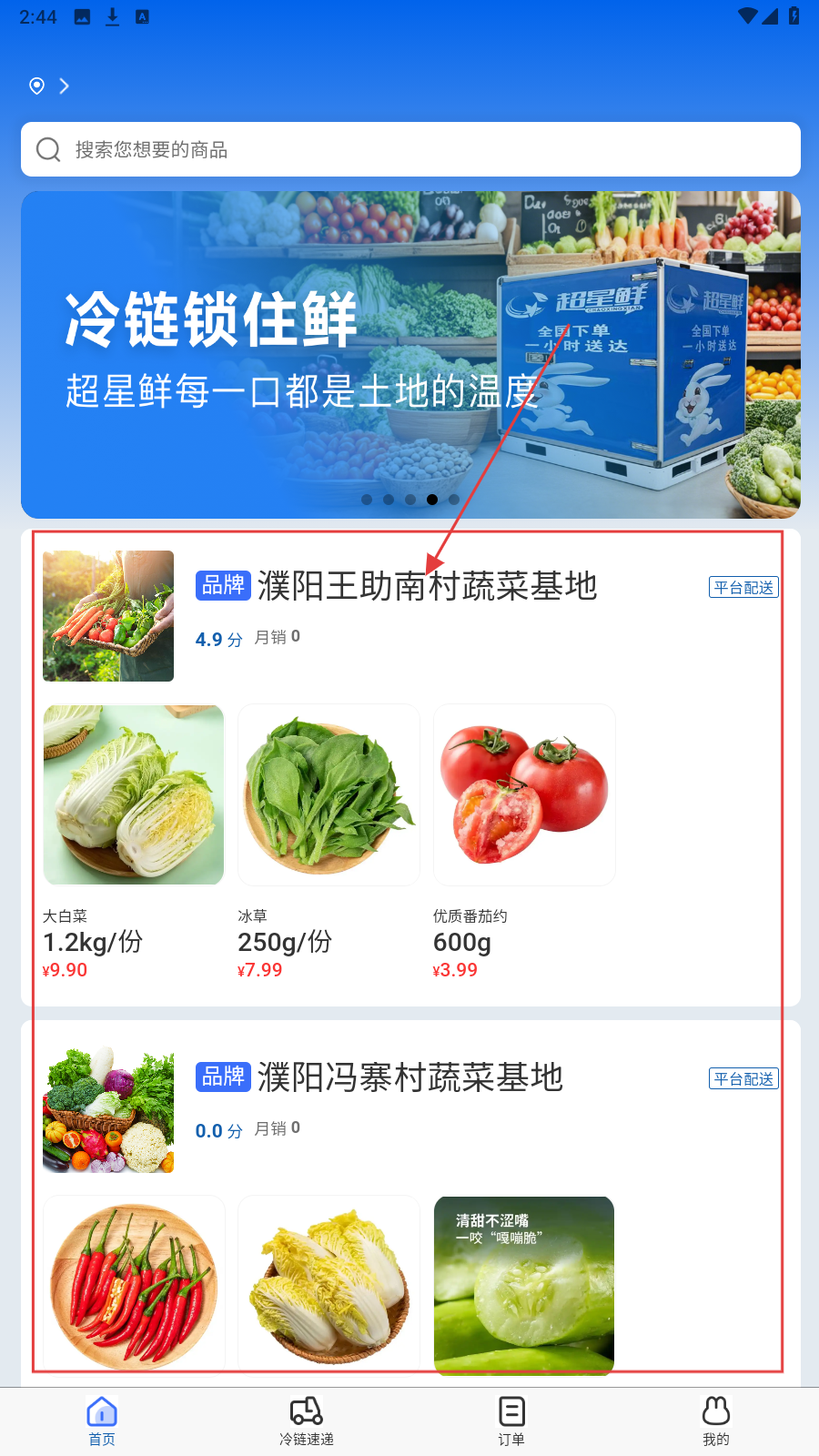View the 冰草 250g product
The width and height of the screenshot is (819, 1456).
329,794
